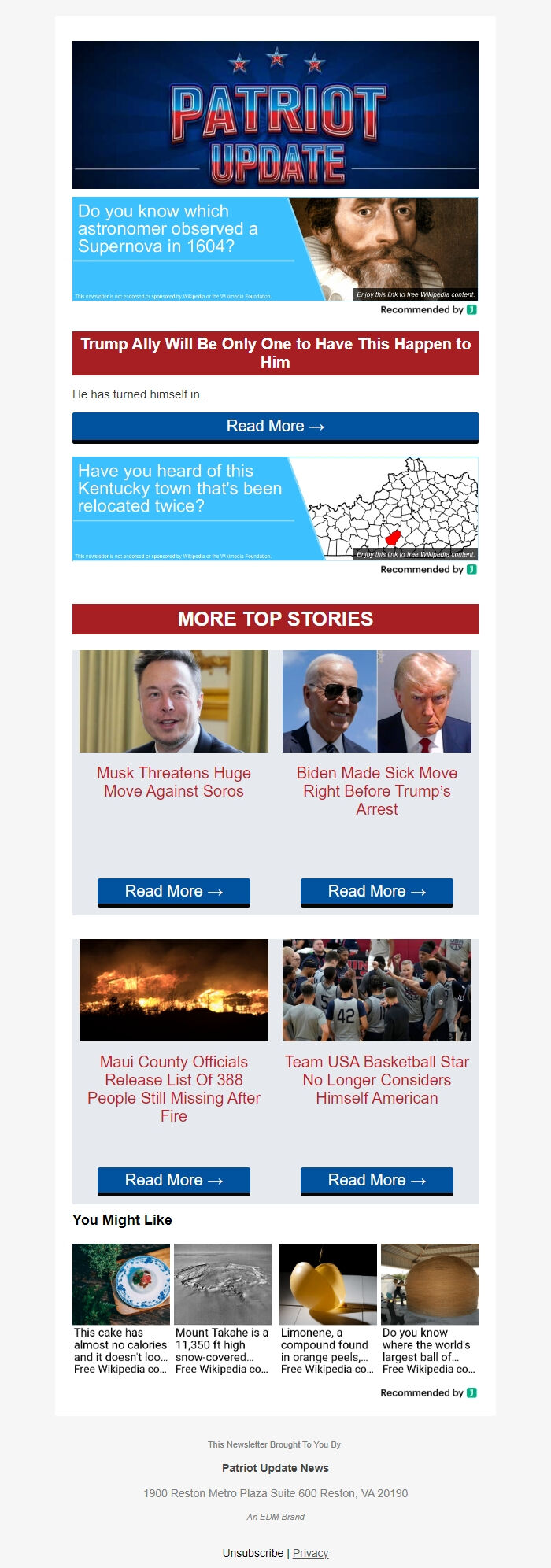
Task: Open the Kentucky town relocated twice banner
Action: [275, 508]
